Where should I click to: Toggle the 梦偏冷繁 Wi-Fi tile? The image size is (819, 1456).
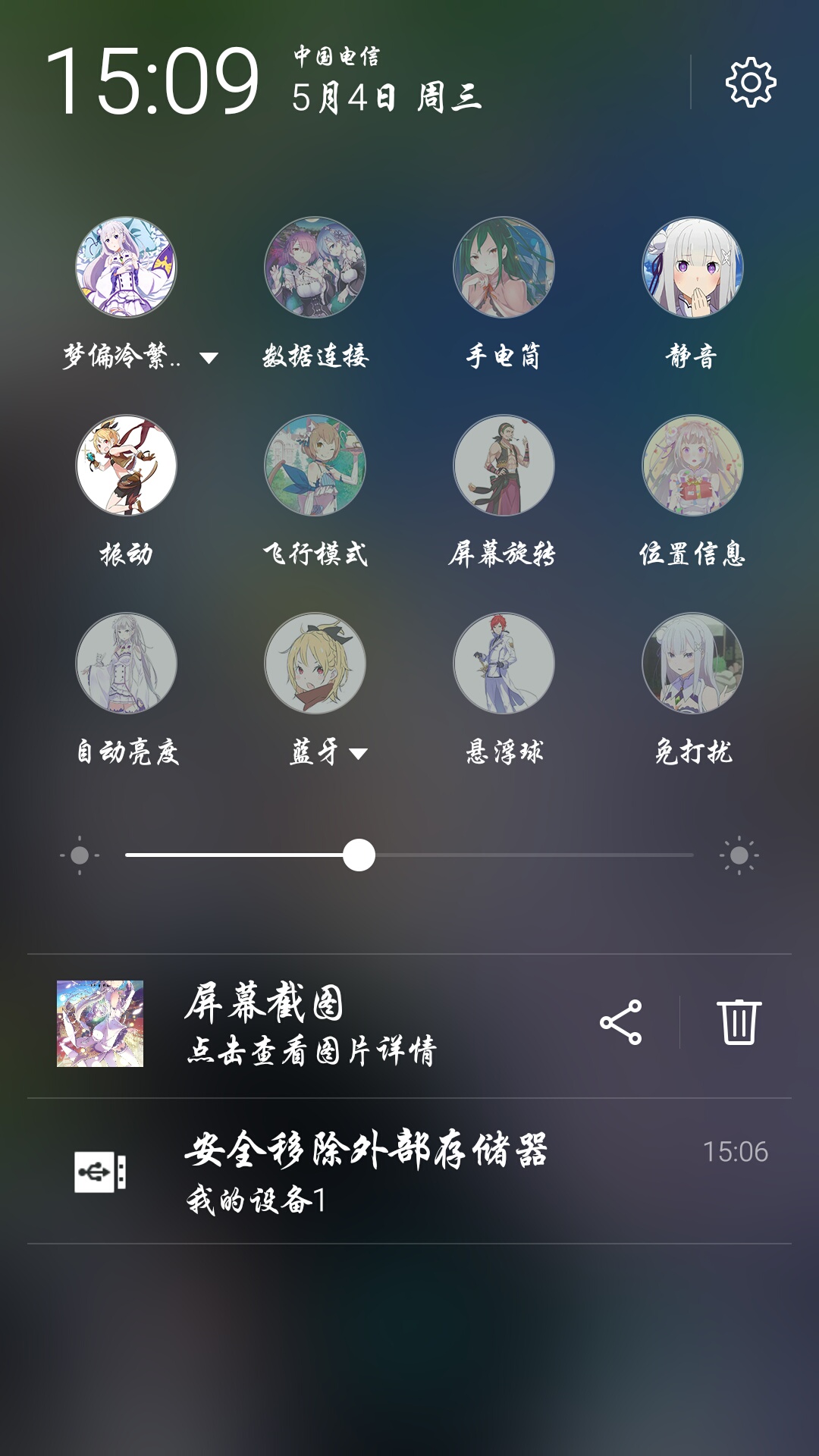126,268
